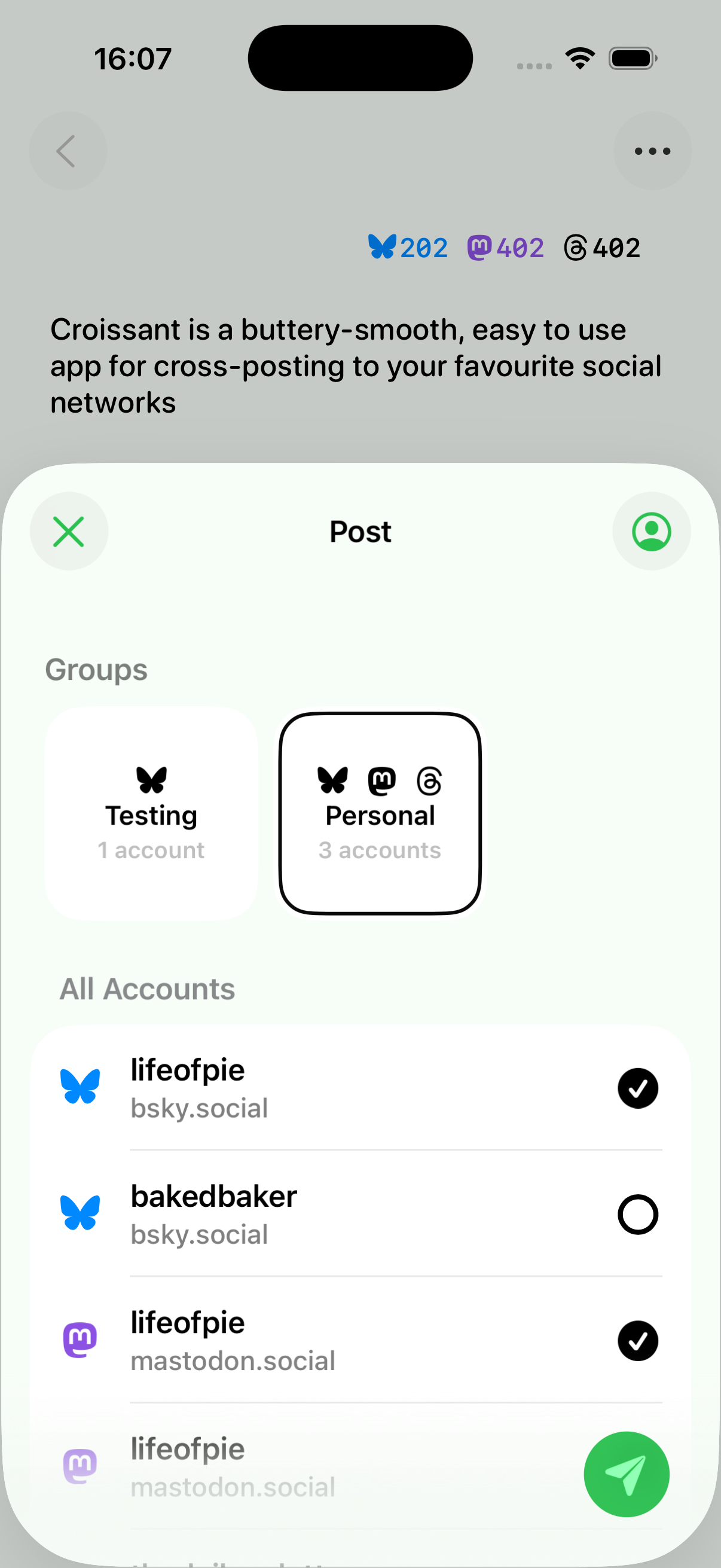Check the bakedbaker bsky.social account
721x1568 pixels.
(x=637, y=1215)
